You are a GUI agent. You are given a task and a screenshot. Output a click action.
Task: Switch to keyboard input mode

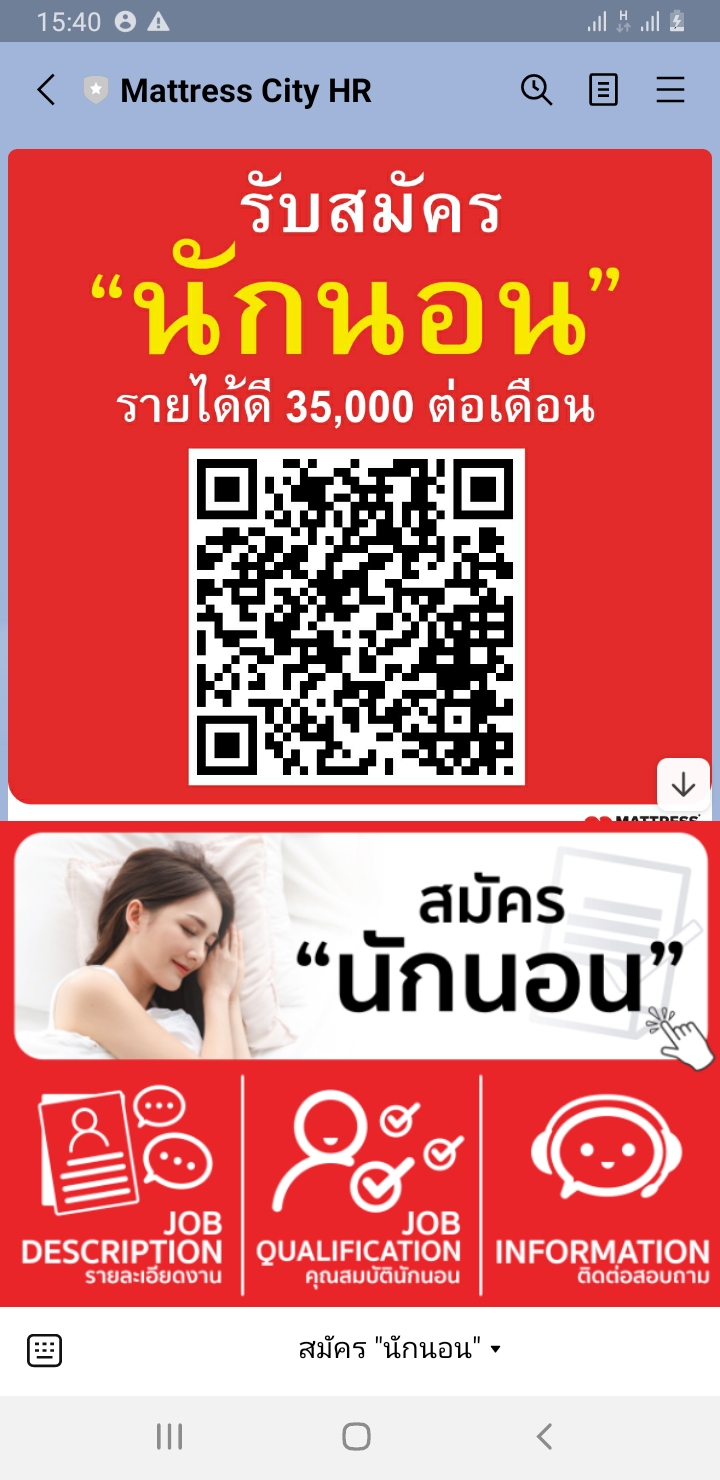coord(44,1350)
